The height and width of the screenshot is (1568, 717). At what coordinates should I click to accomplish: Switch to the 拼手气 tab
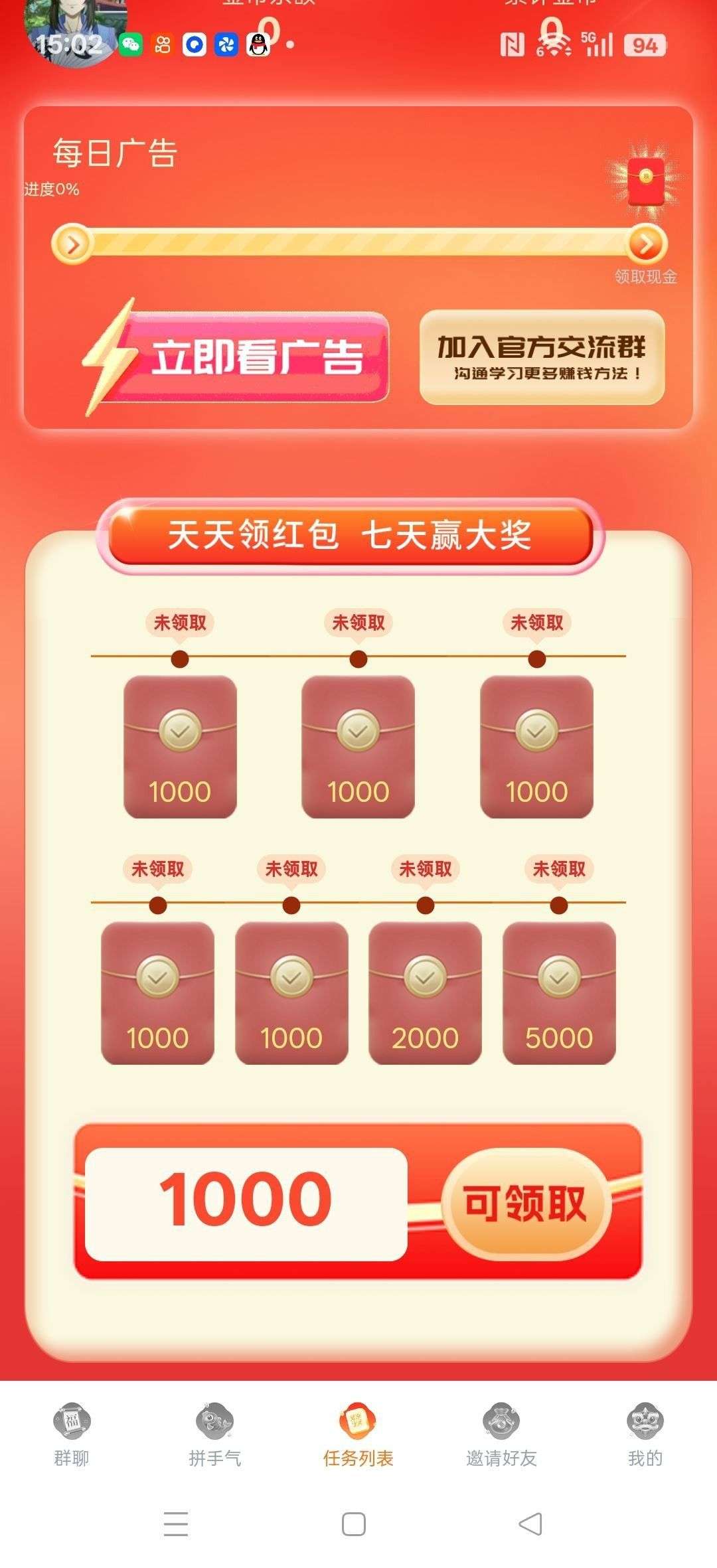click(x=215, y=1435)
